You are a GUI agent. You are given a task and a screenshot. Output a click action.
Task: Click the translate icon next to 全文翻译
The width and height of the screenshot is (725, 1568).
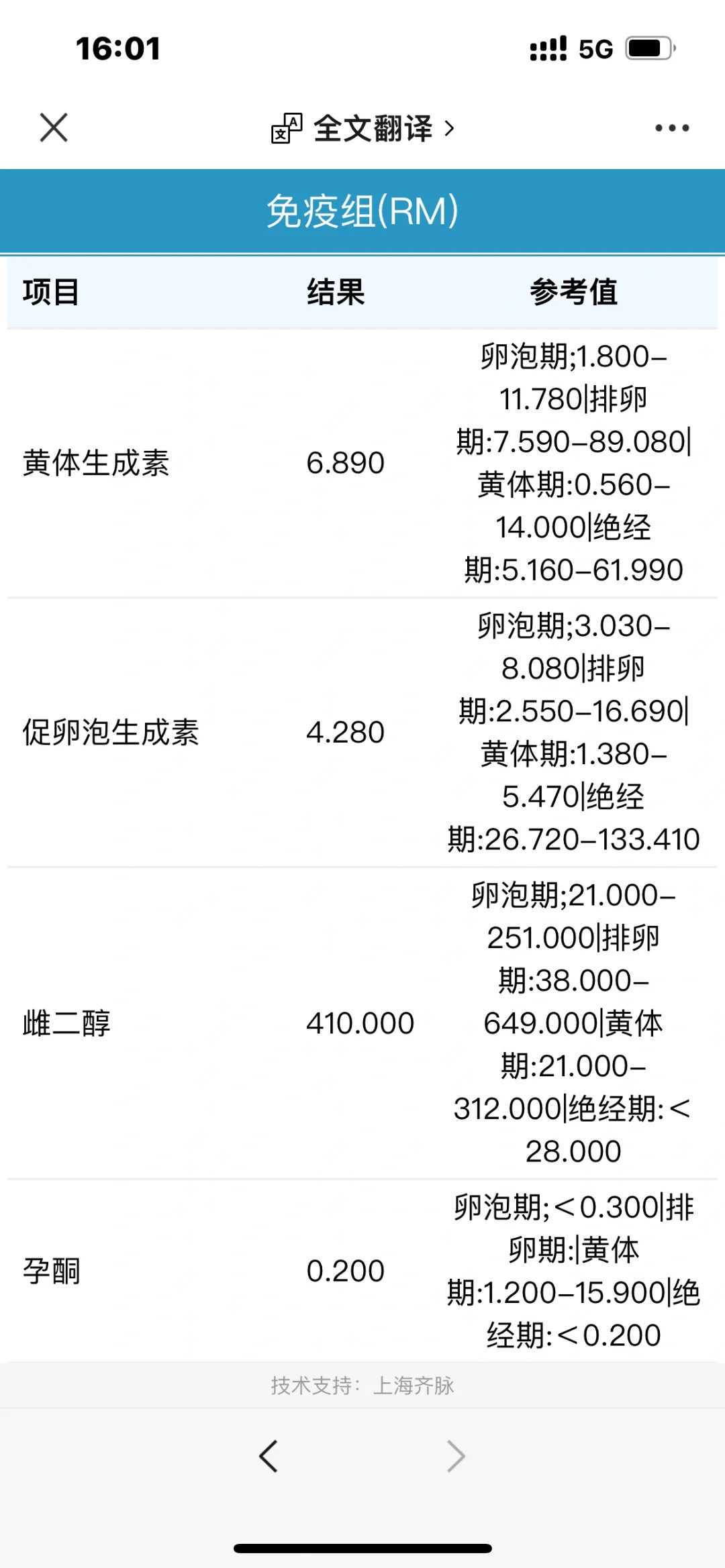(285, 129)
